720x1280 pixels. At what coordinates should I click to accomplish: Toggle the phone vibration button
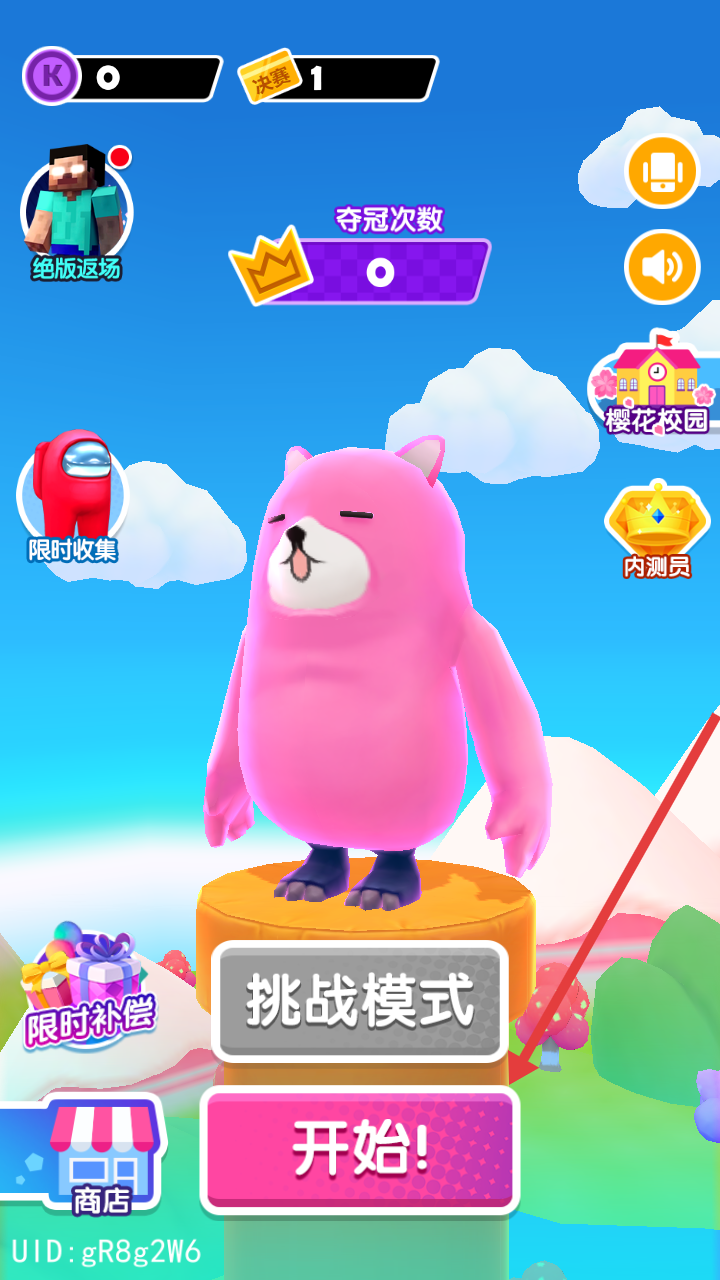[661, 172]
